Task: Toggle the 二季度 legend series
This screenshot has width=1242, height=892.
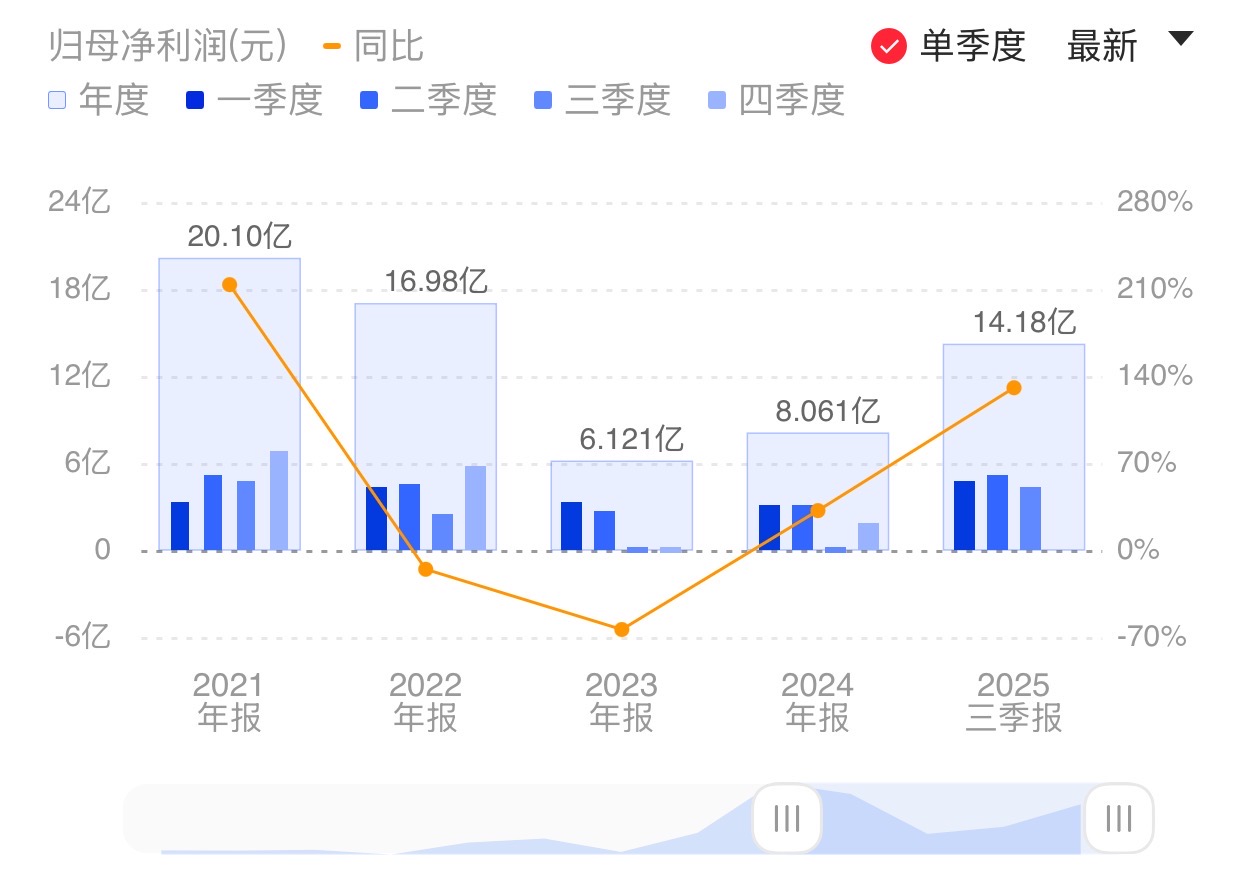Action: [428, 100]
